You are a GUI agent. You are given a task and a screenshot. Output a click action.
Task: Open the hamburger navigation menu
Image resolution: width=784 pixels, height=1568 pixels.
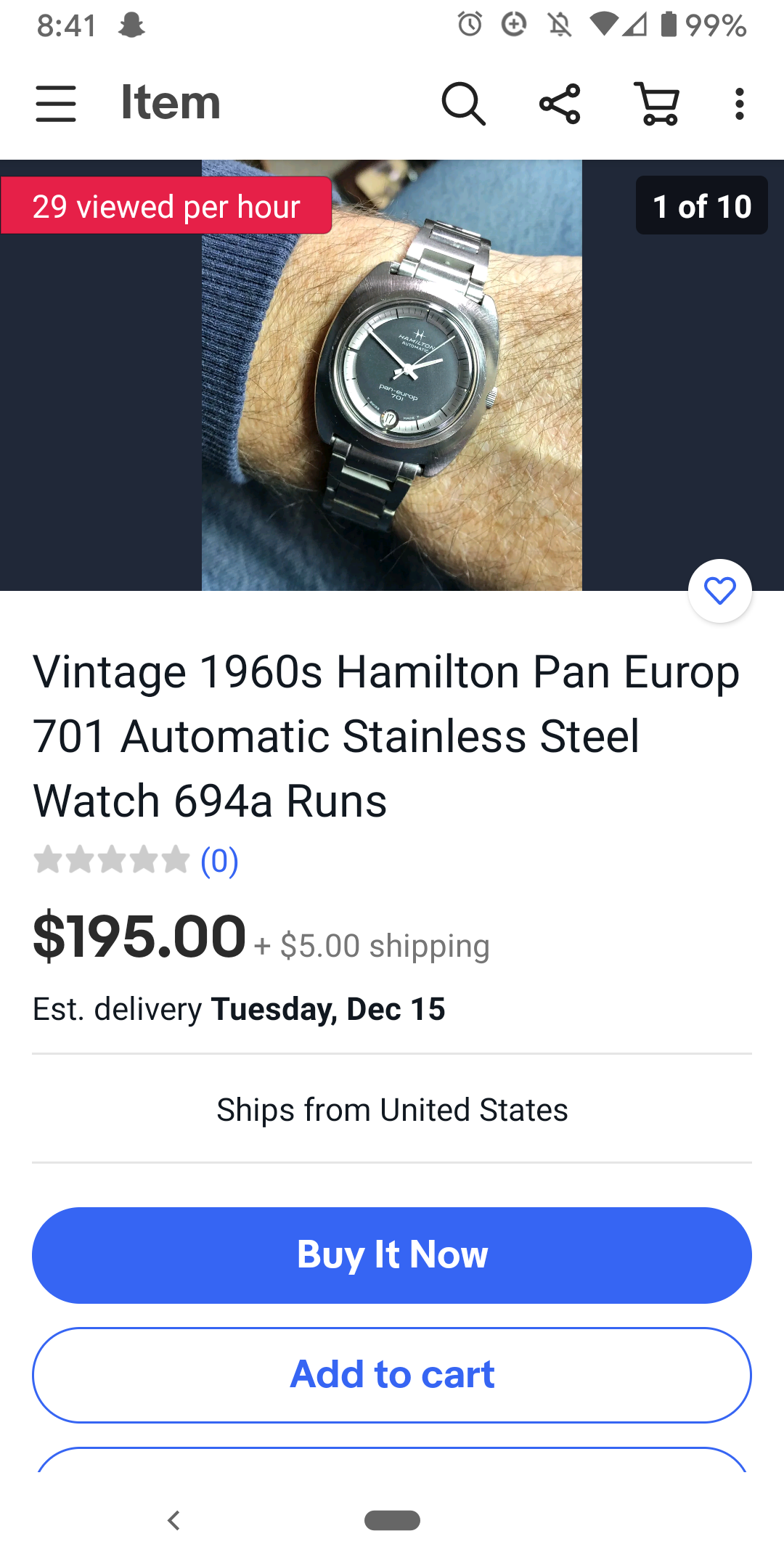[56, 103]
